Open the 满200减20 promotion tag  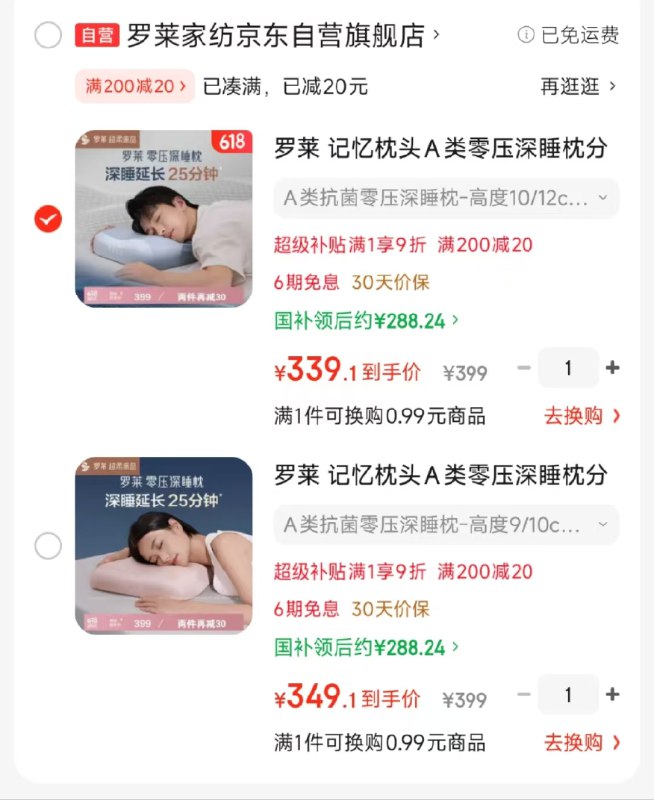coord(134,86)
